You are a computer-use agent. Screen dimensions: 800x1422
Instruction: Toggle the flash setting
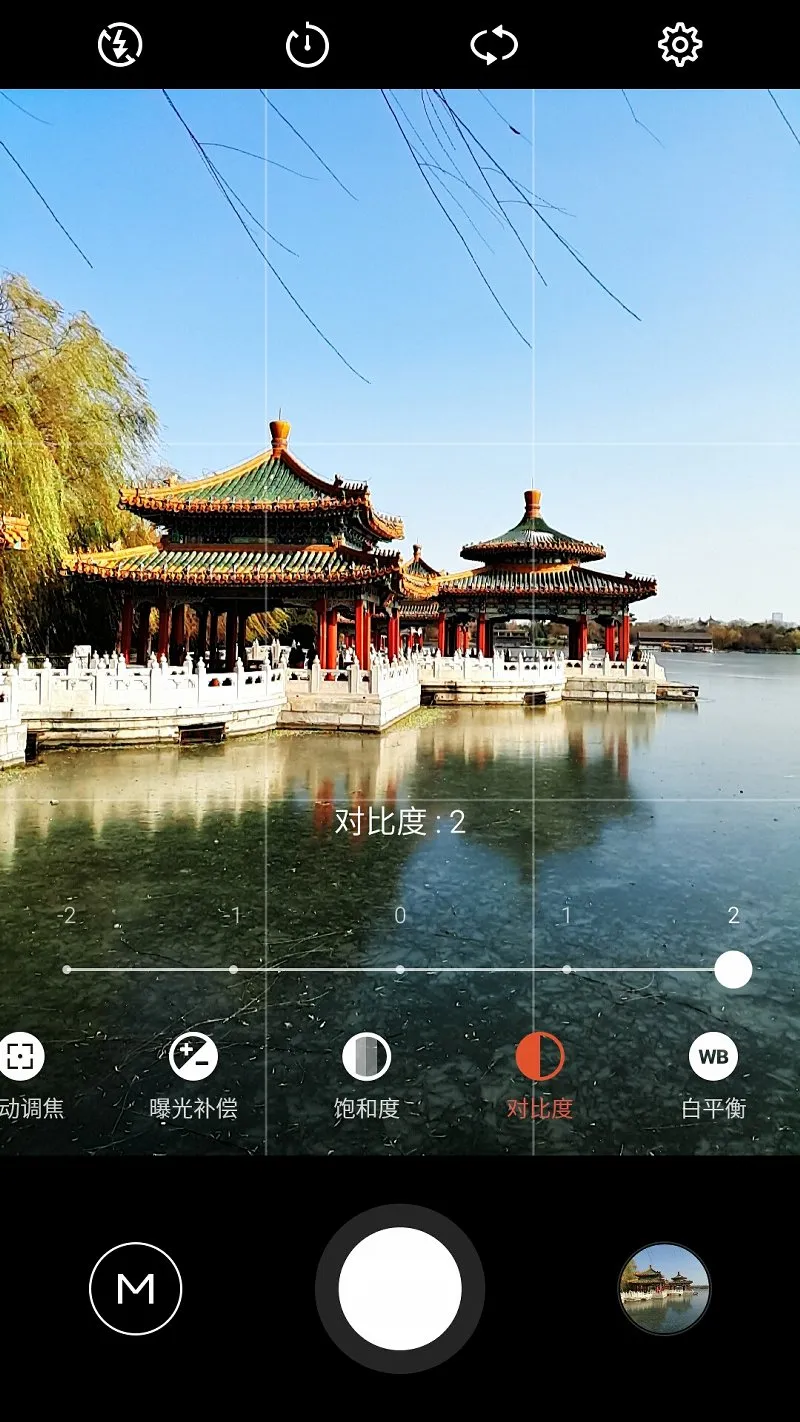click(120, 45)
